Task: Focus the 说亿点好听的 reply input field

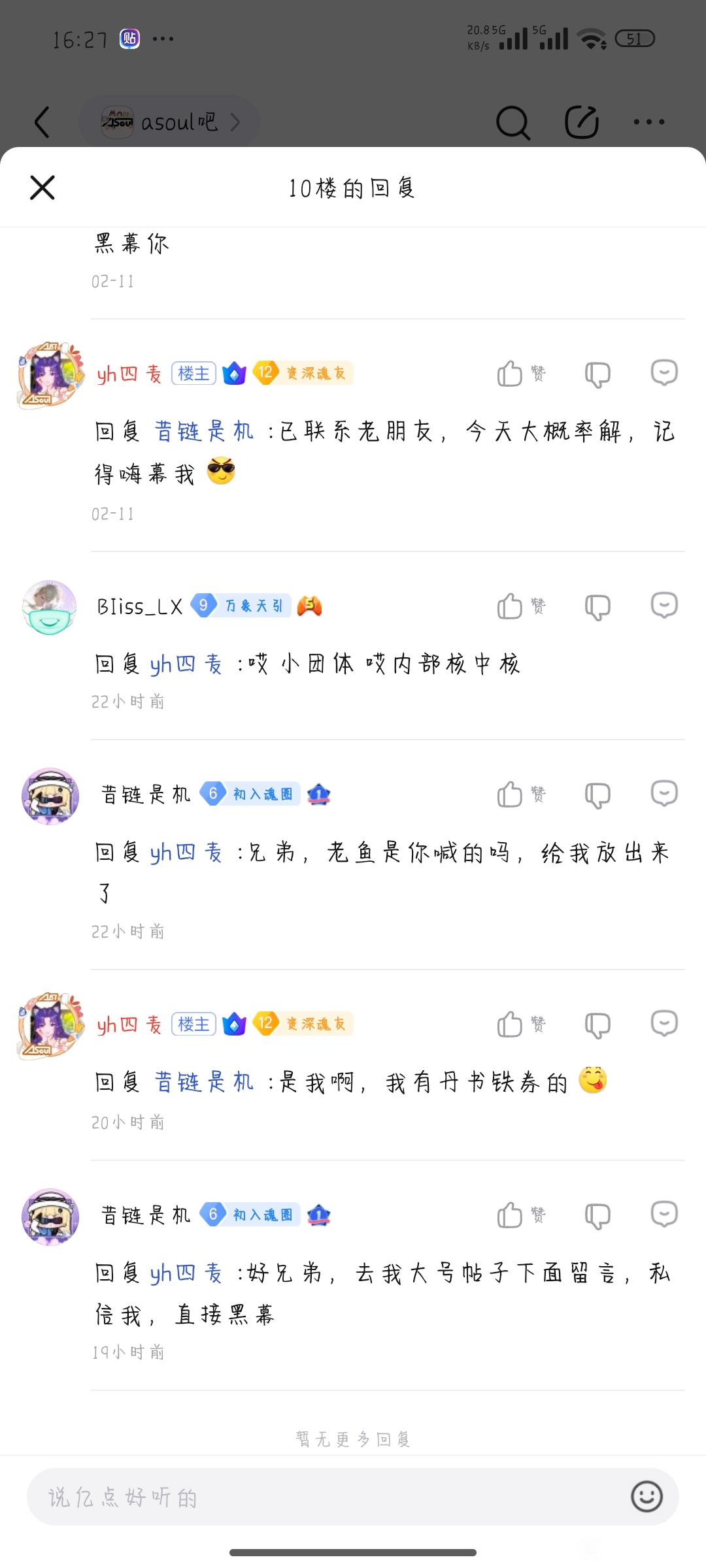Action: [x=327, y=1497]
